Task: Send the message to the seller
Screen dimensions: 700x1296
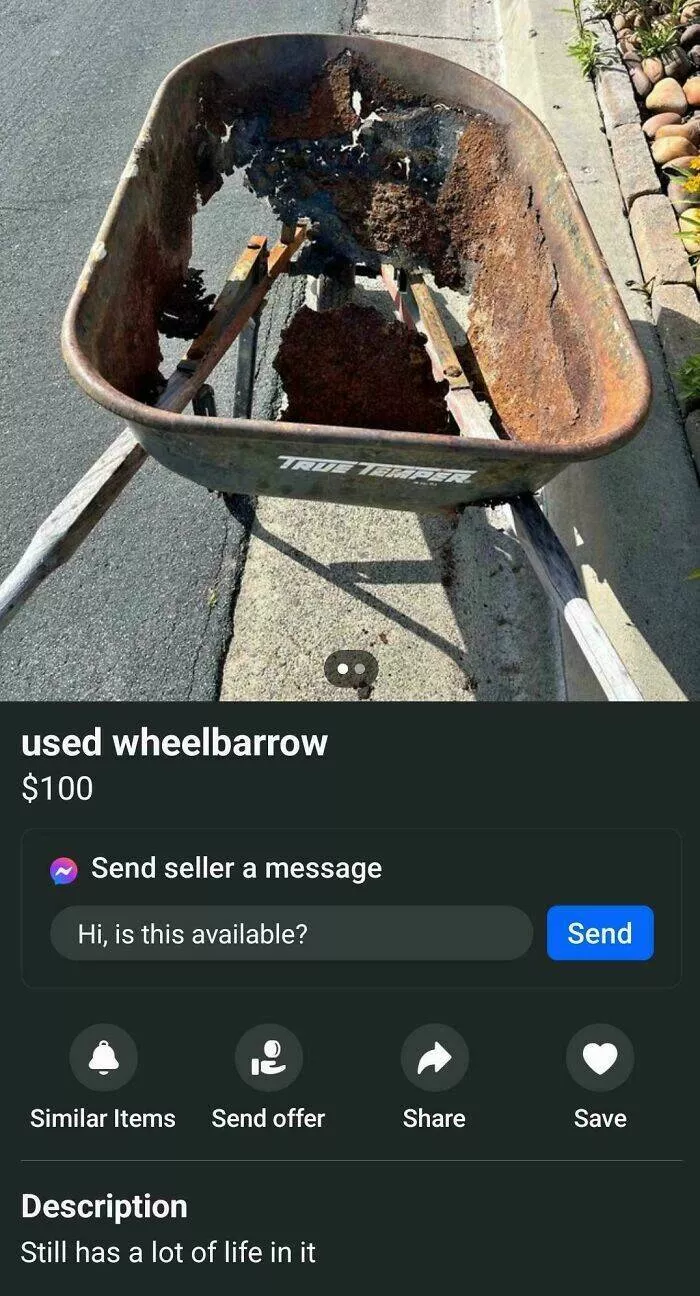Action: point(600,933)
